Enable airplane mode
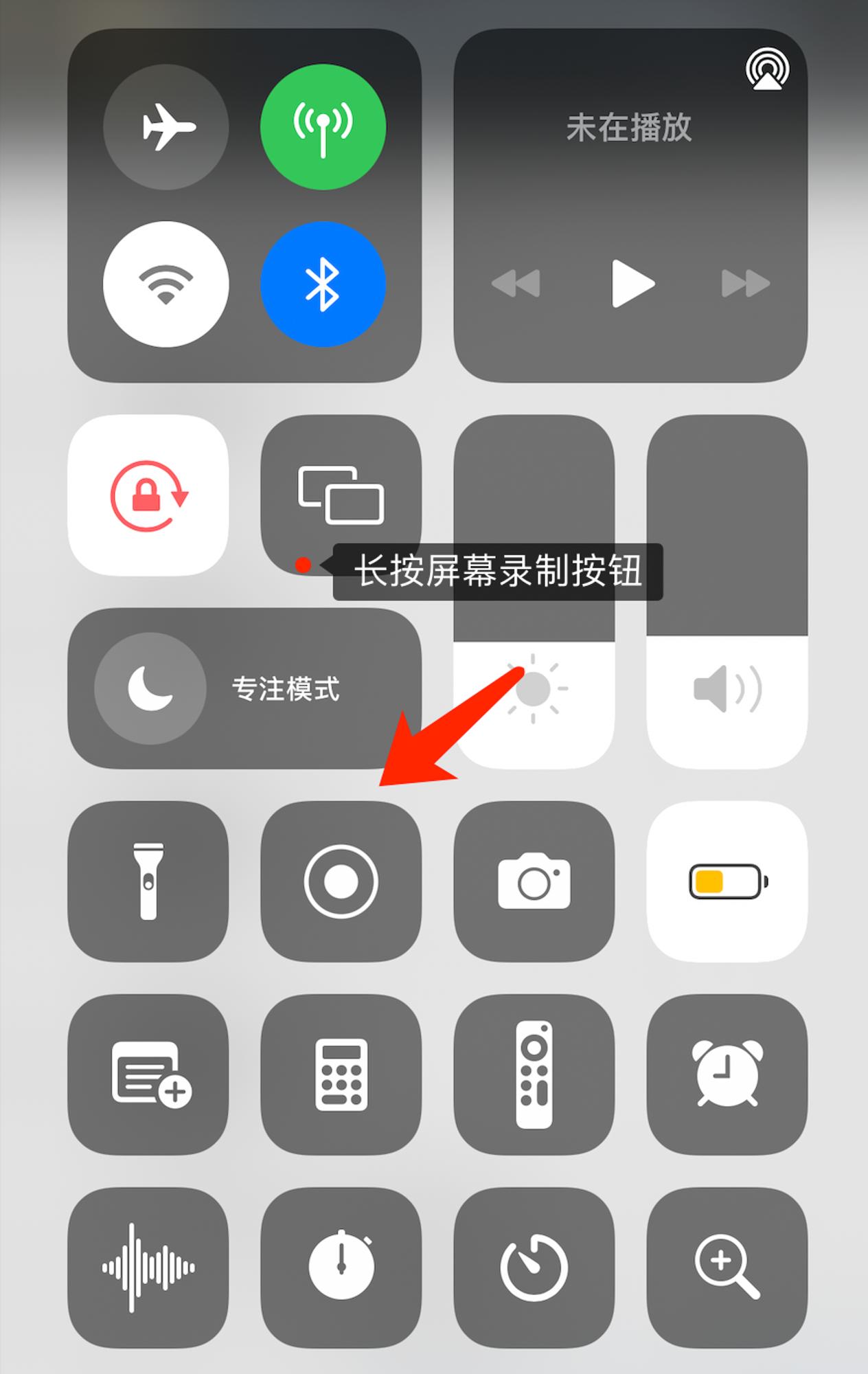 [165, 127]
